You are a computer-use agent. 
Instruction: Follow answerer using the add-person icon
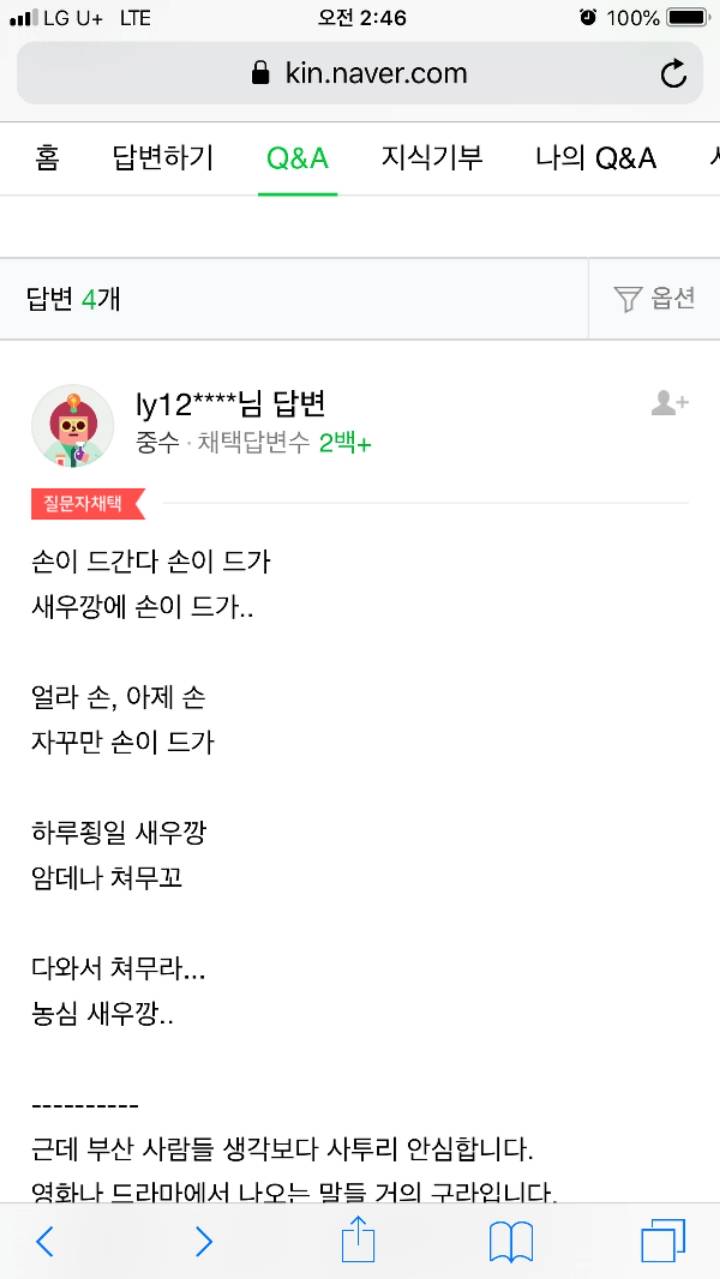coord(668,403)
